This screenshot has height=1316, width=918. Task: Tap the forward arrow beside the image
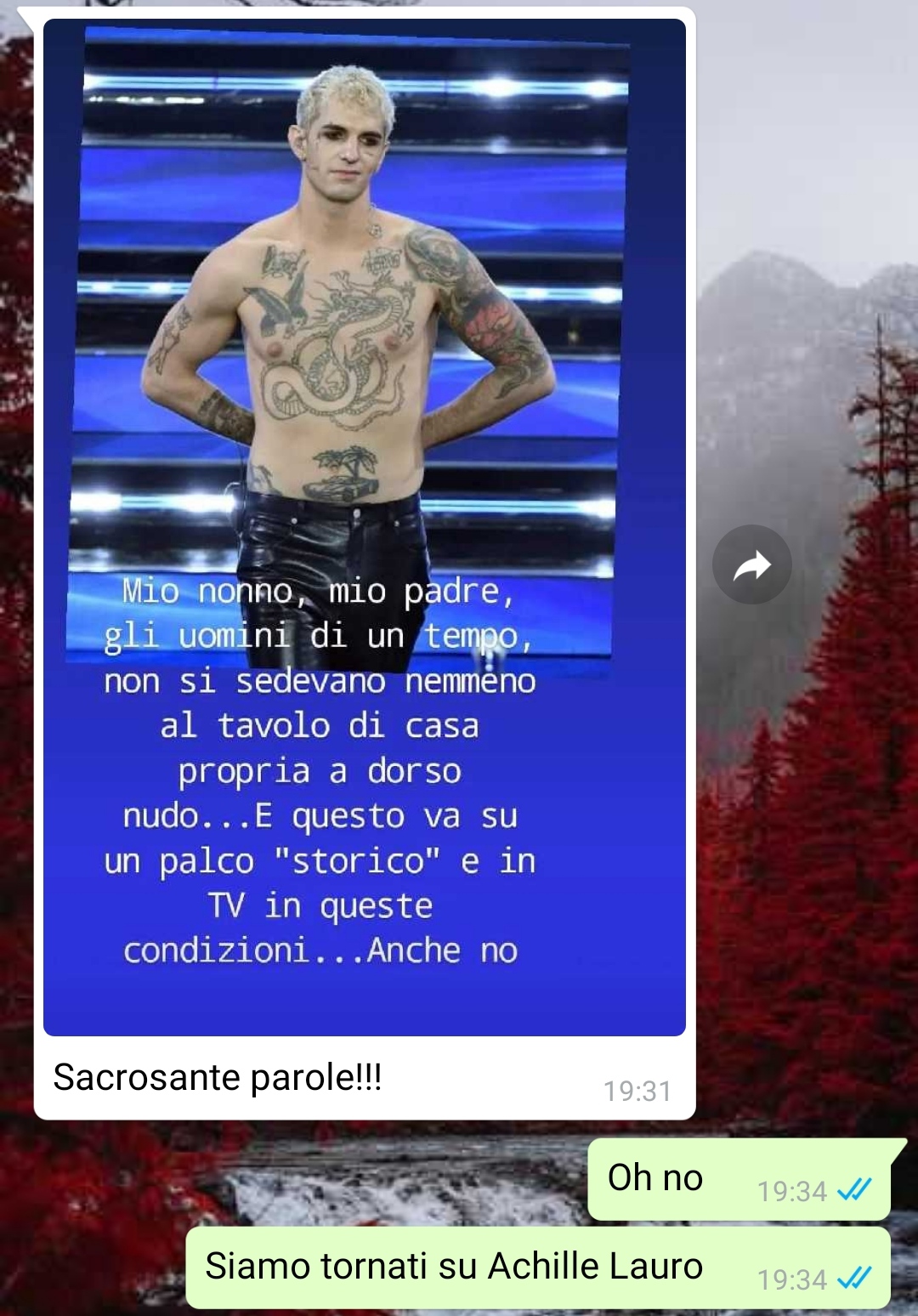click(751, 564)
